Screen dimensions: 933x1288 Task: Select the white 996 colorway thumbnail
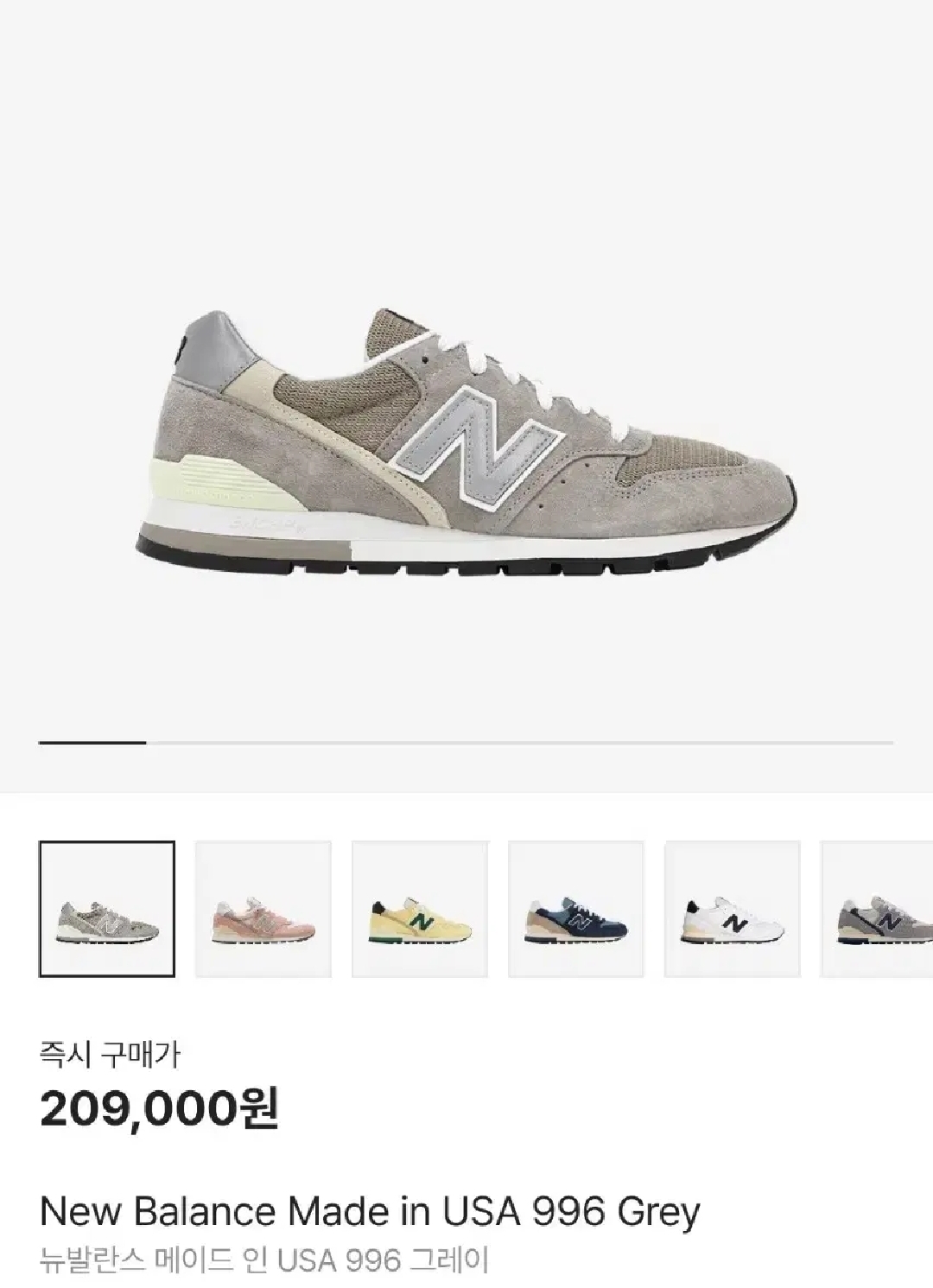pos(733,909)
